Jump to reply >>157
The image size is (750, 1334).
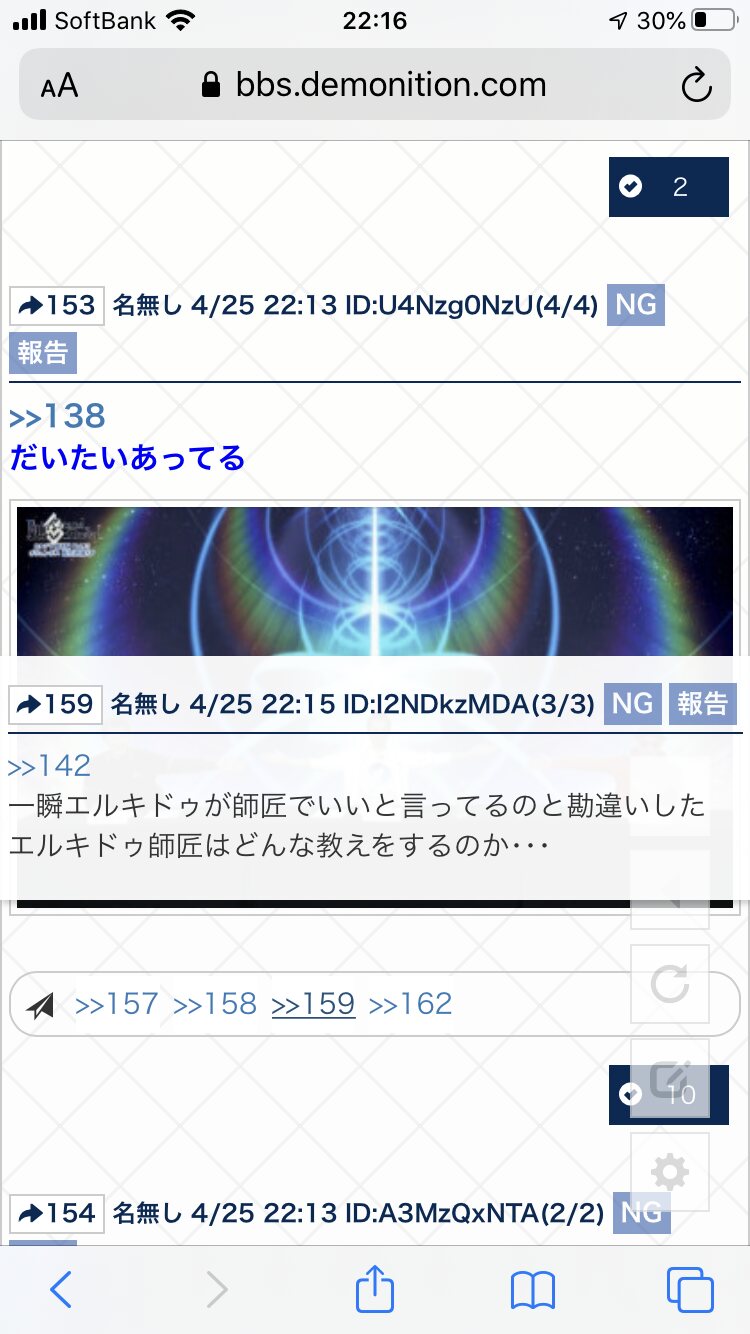coord(117,1004)
